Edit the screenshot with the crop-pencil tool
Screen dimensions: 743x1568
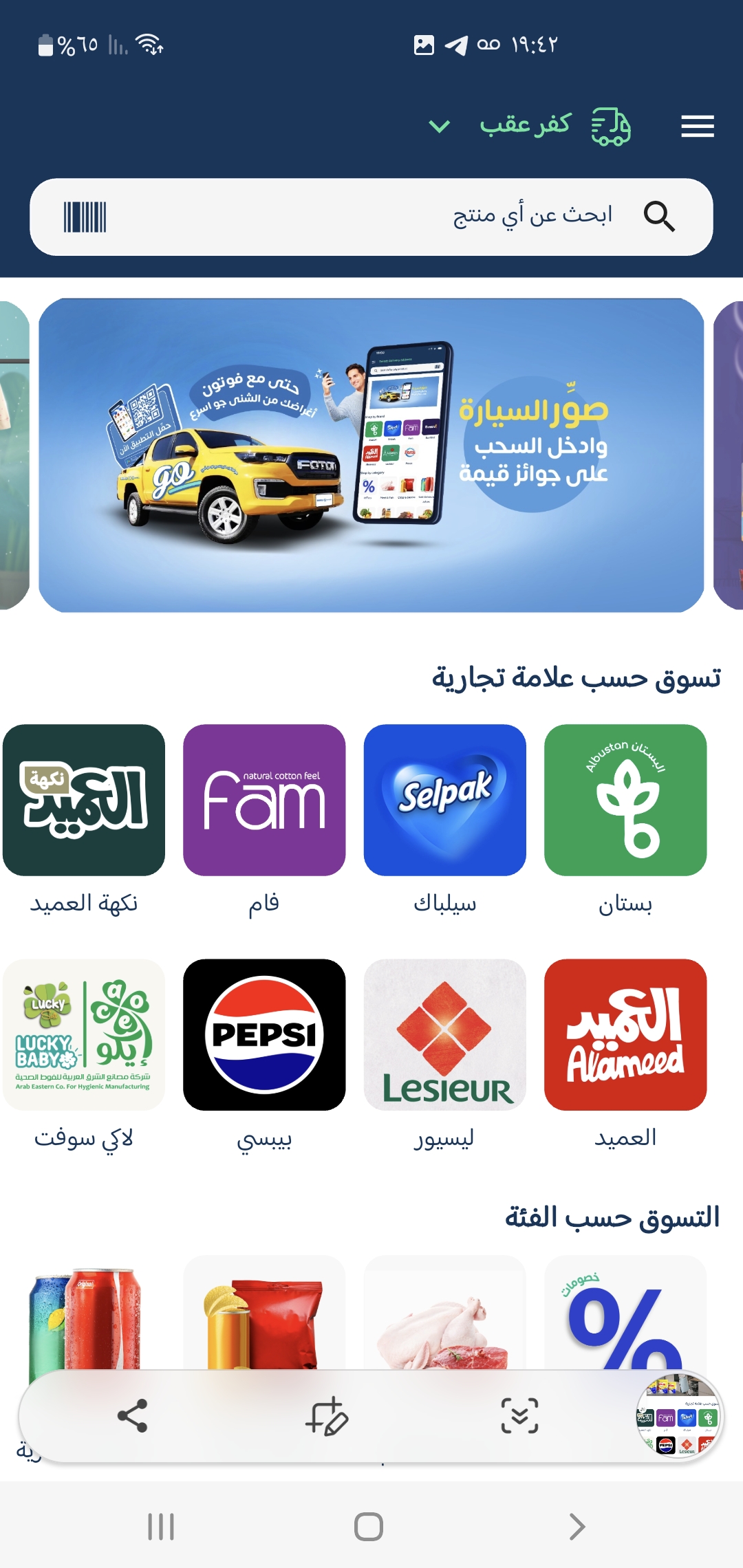click(326, 1416)
